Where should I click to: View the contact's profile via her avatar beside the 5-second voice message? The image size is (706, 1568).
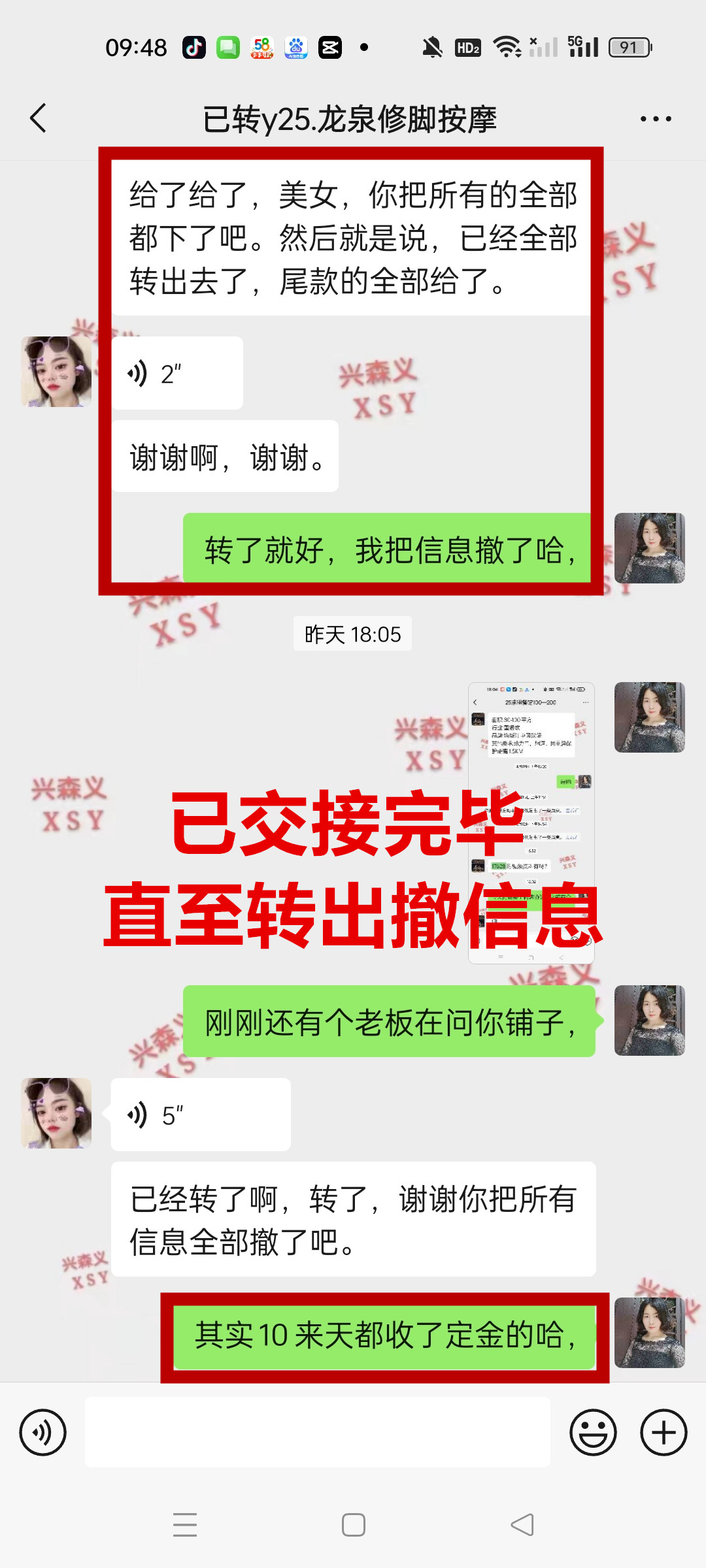(56, 1113)
